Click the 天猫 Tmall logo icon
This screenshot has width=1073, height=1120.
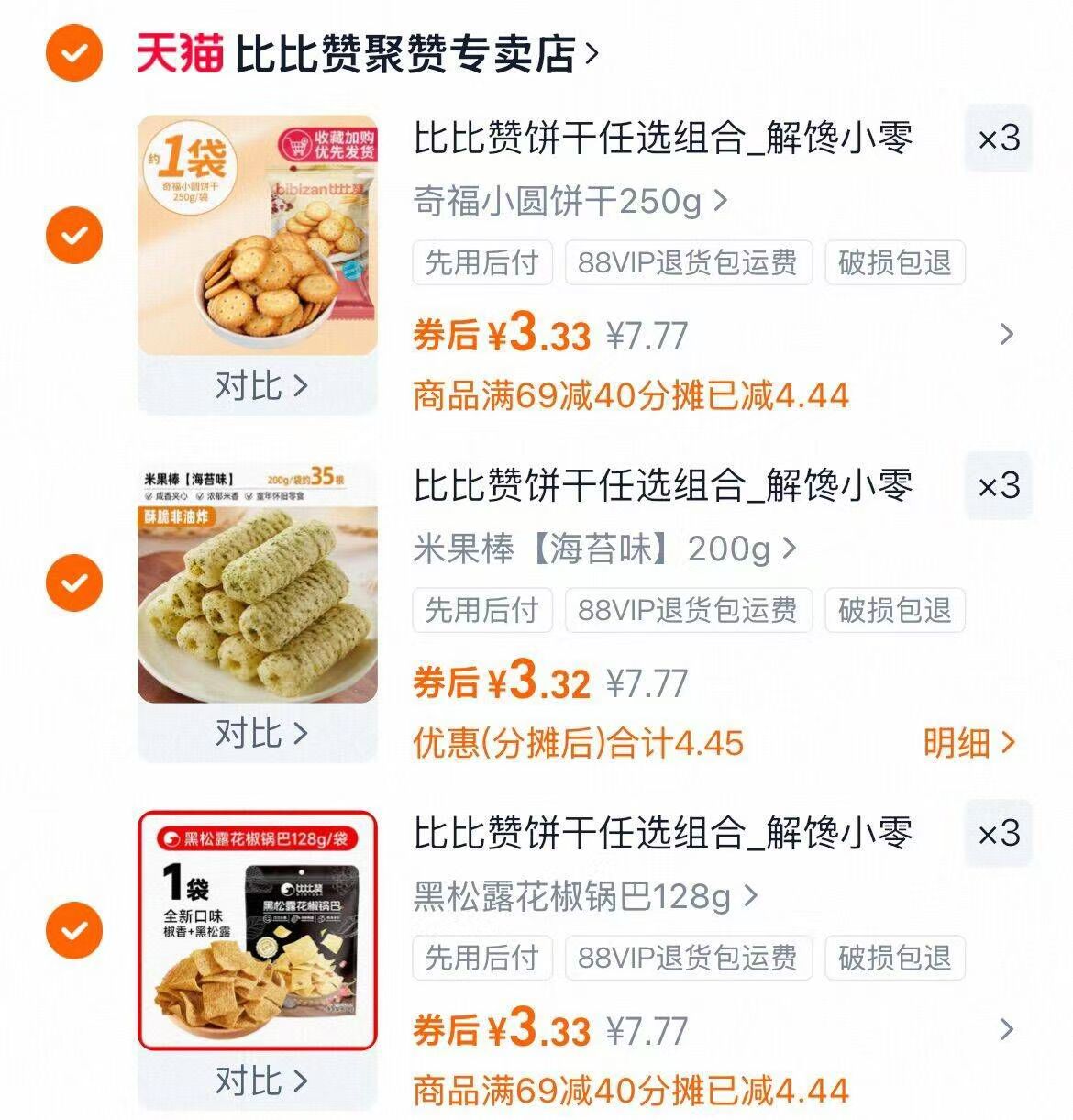pos(180,52)
